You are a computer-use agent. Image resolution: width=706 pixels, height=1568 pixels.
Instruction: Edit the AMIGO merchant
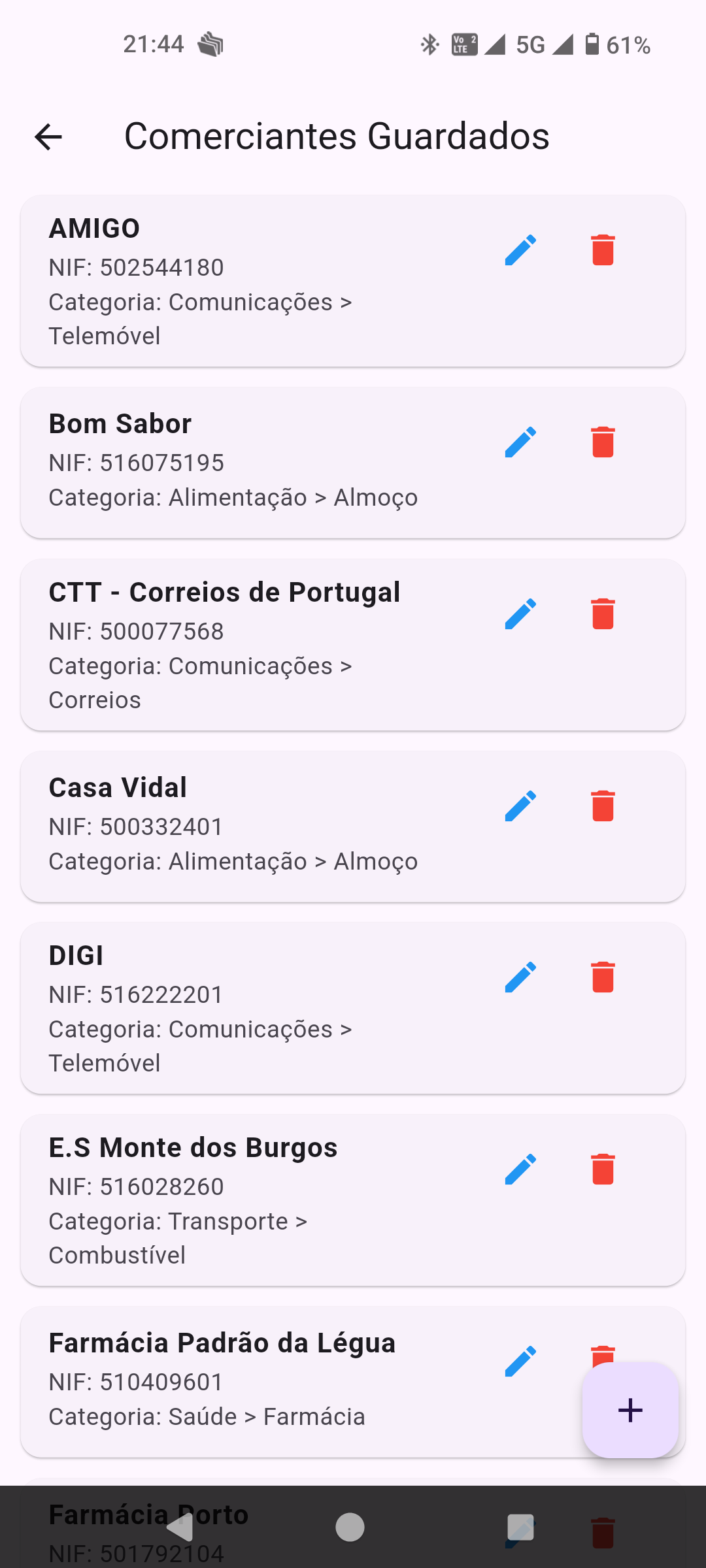click(520, 250)
